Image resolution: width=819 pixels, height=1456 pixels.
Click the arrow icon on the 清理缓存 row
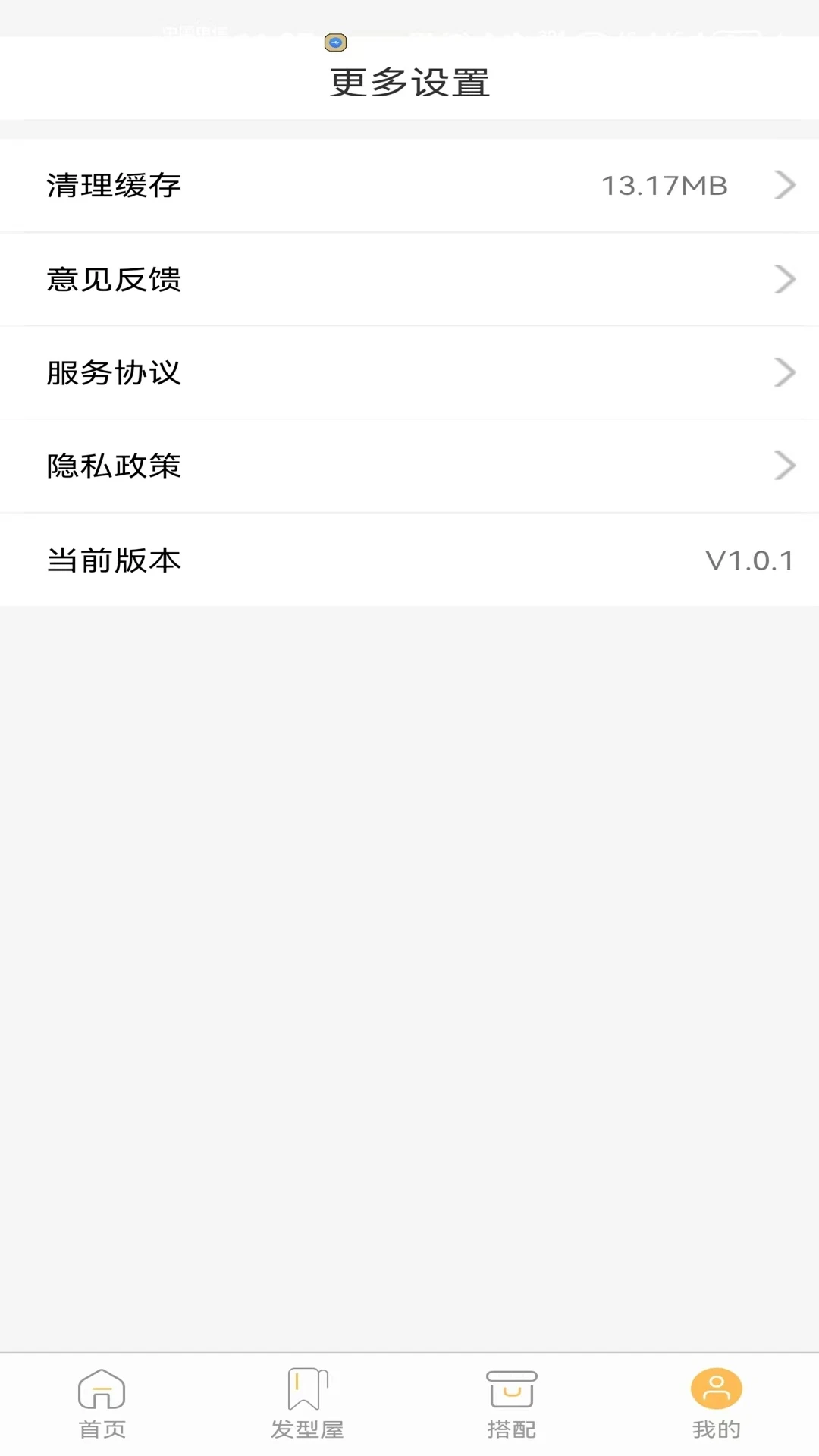point(784,184)
